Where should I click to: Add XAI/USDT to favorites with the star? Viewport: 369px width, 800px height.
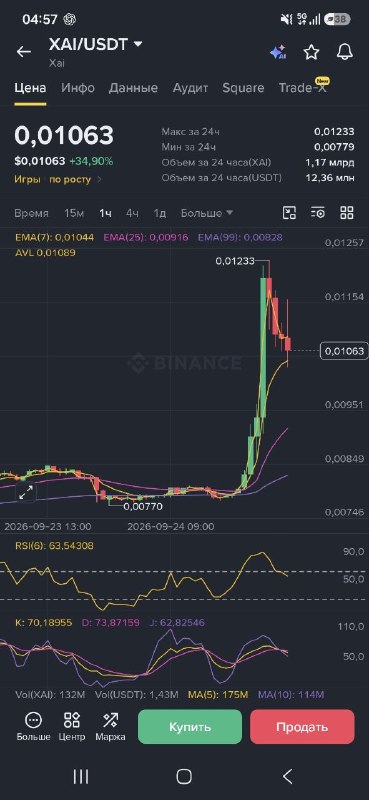(x=311, y=52)
